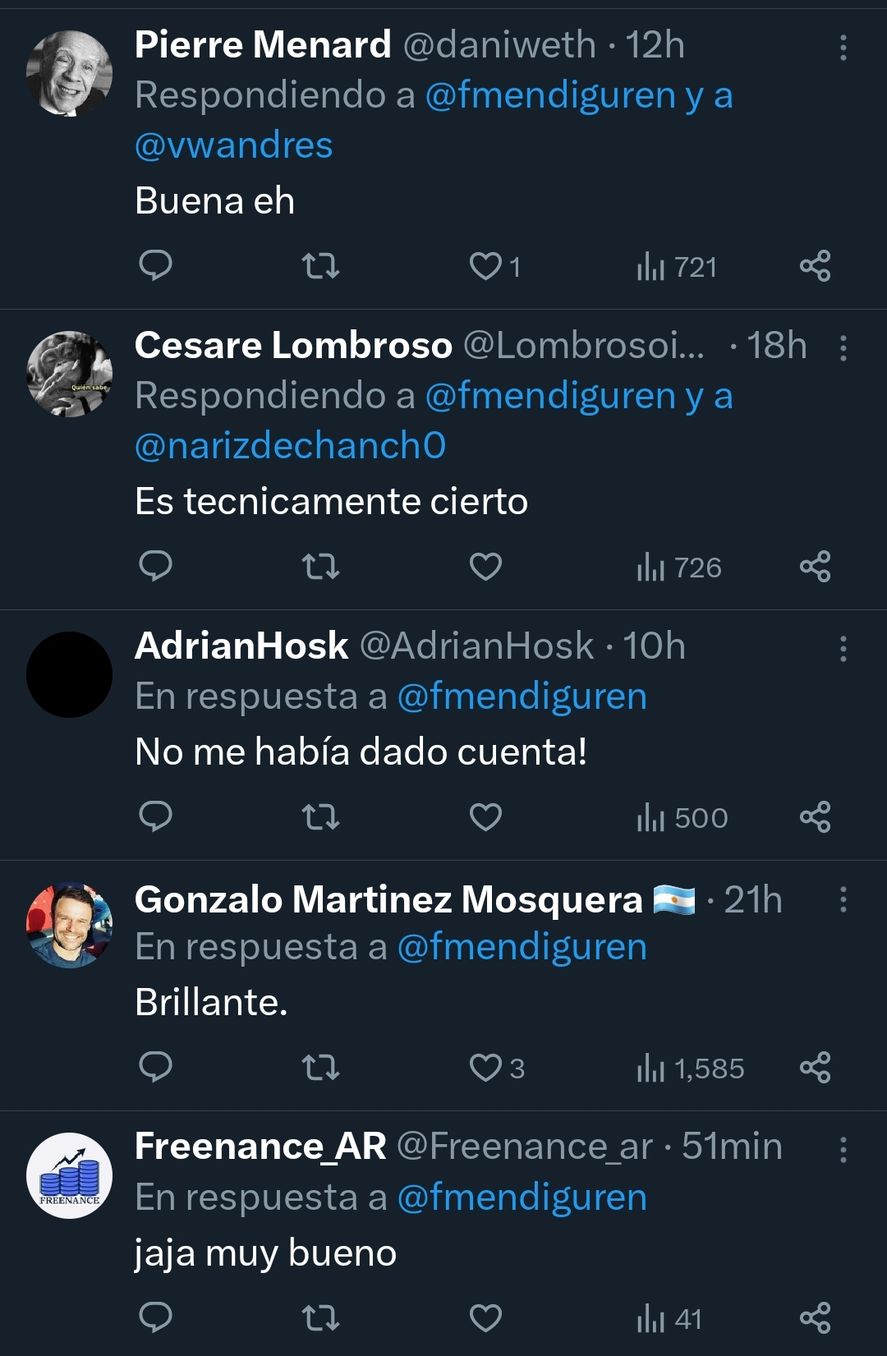This screenshot has height=1356, width=887.
Task: Like Gonzalo's 'Brillante.' reply
Action: [485, 1068]
